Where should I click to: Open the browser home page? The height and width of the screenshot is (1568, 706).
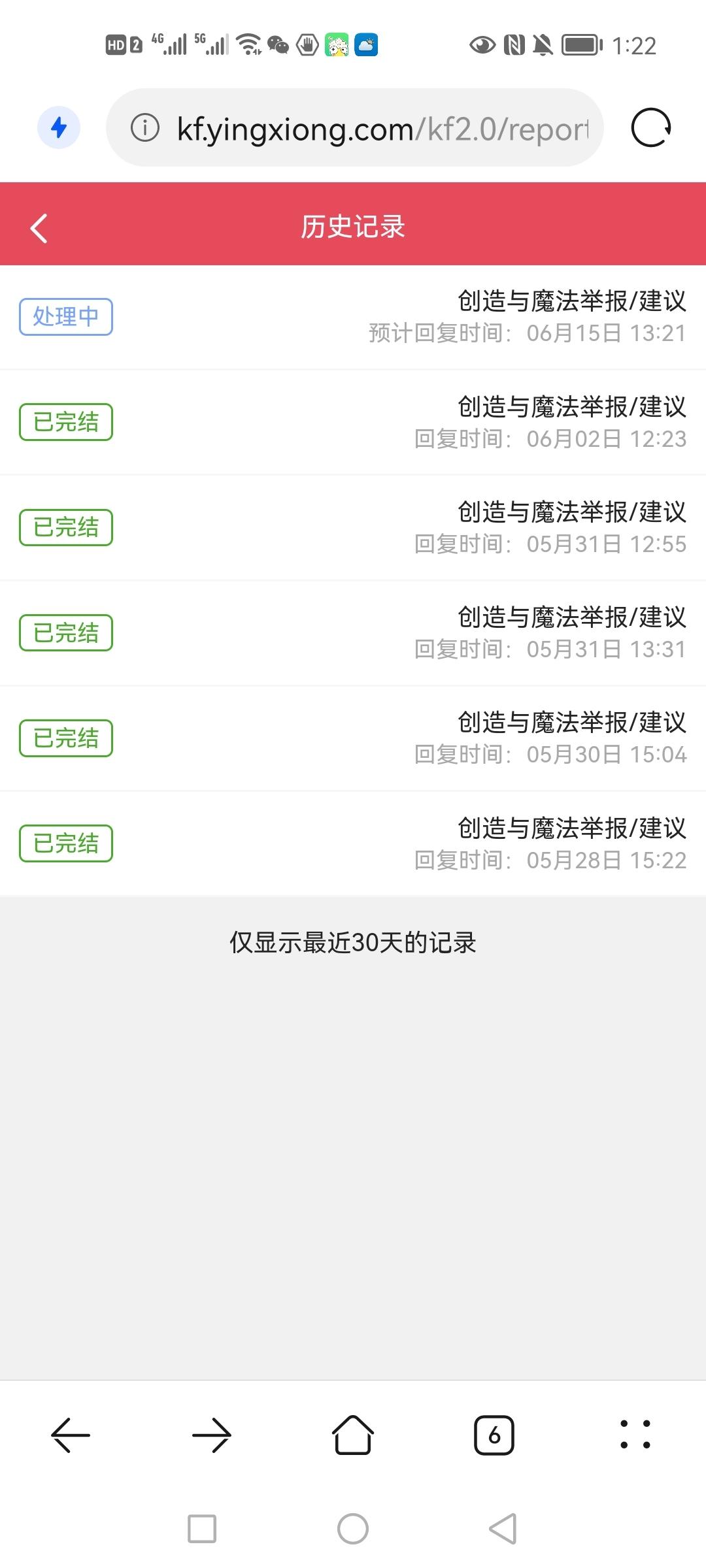[353, 1435]
